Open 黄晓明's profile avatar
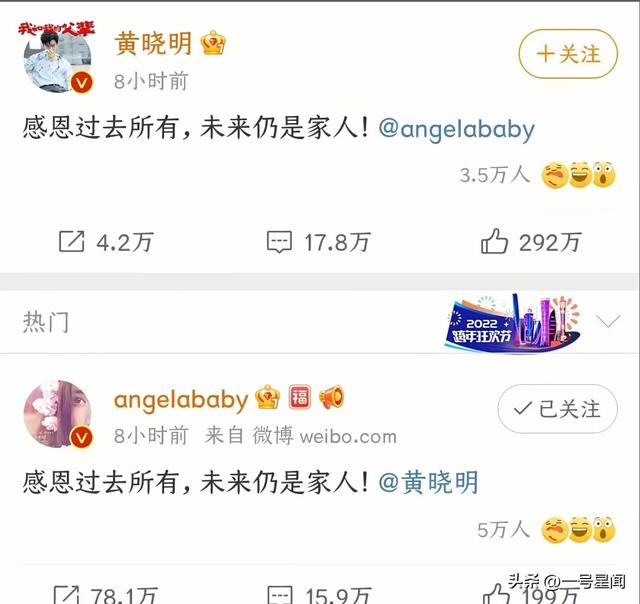Image resolution: width=640 pixels, height=604 pixels. 58,58
